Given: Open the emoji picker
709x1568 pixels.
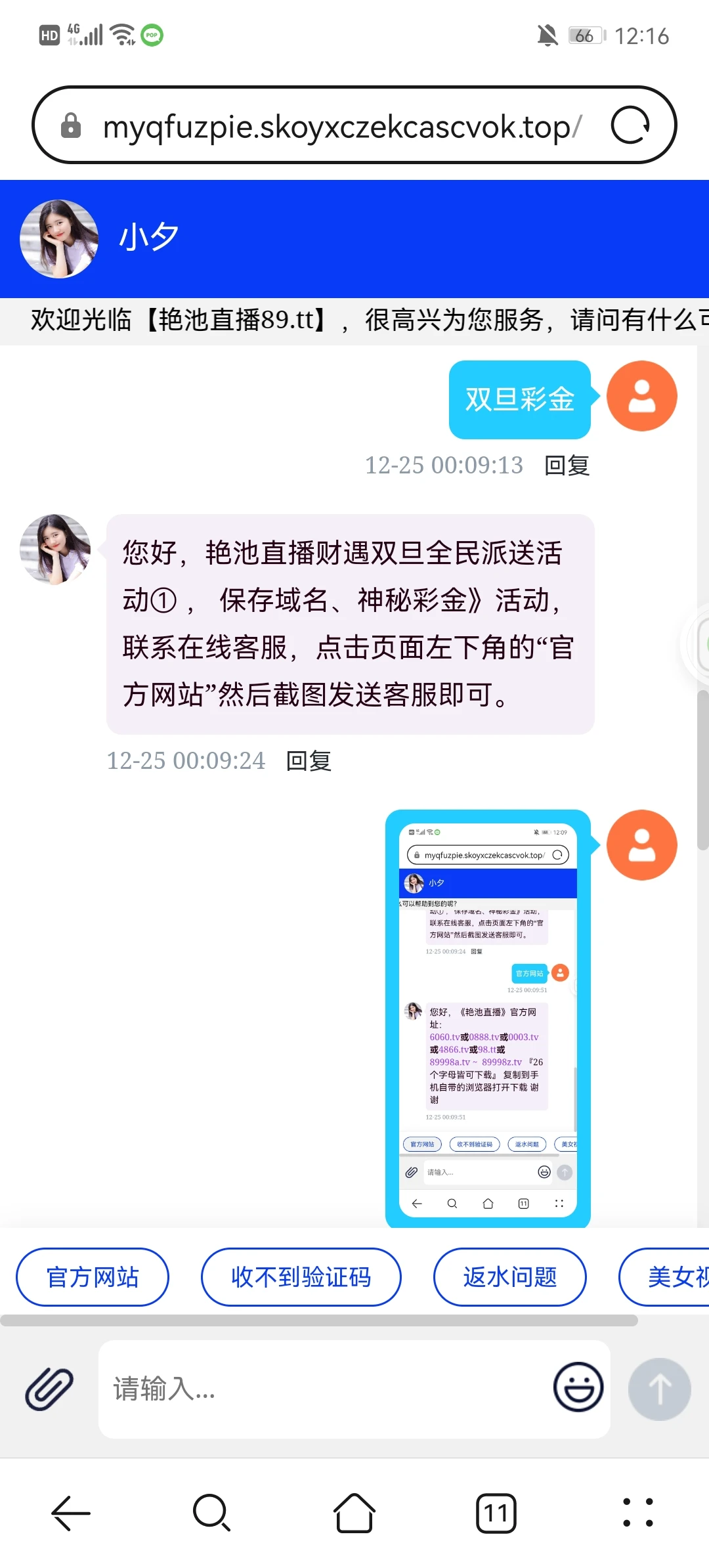Looking at the screenshot, I should (578, 1387).
